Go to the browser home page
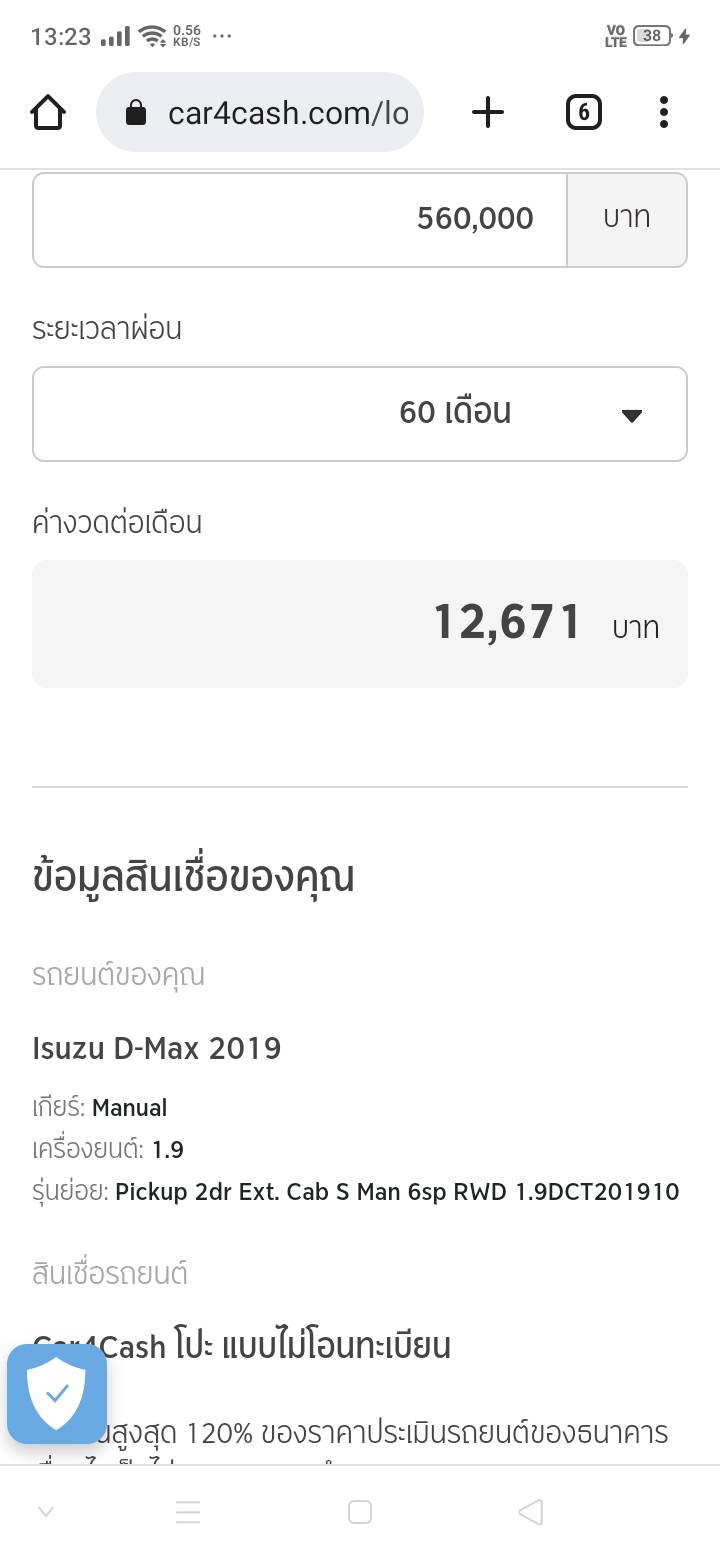This screenshot has width=720, height=1560. tap(48, 113)
